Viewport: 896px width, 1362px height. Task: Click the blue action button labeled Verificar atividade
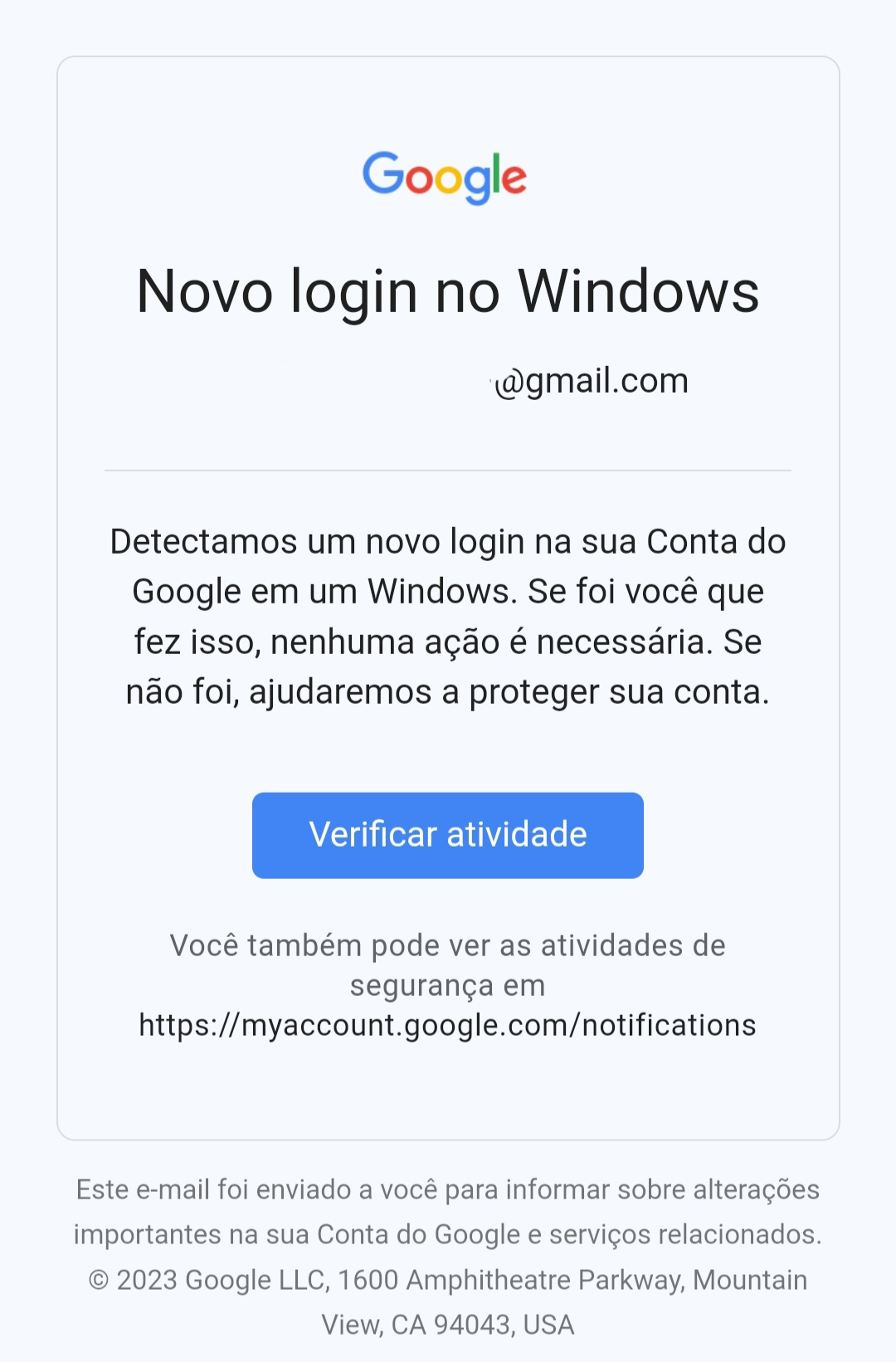447,835
